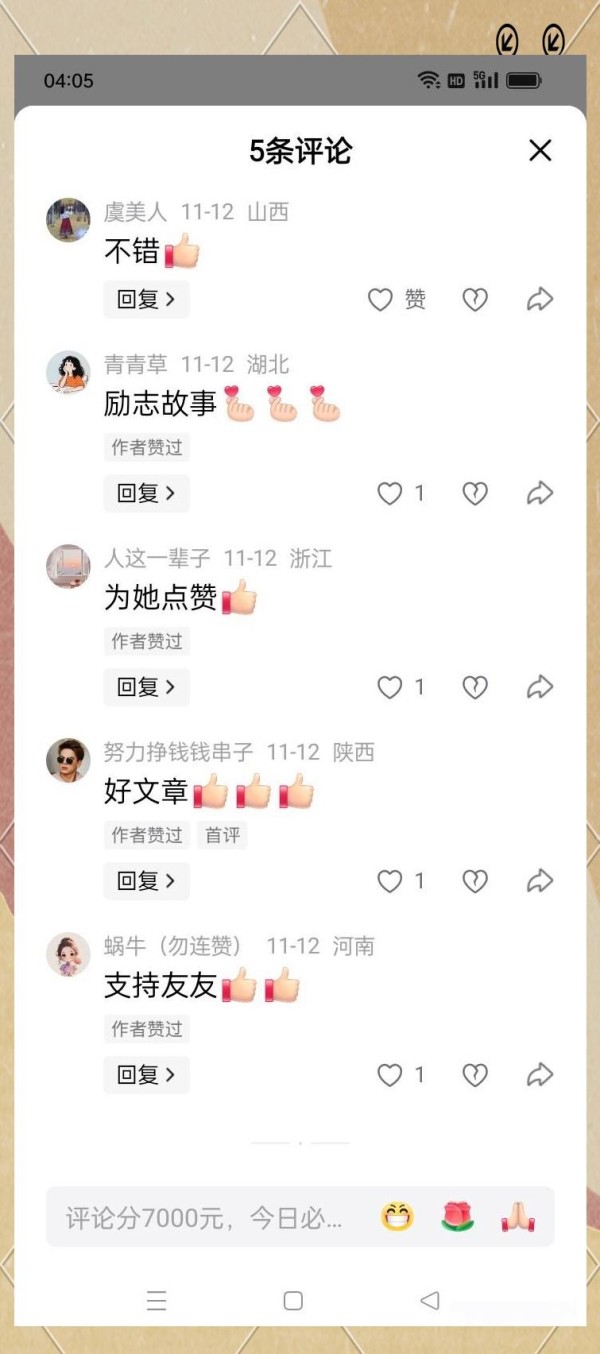Open the comment input field
The image size is (600, 1354).
(205, 1217)
